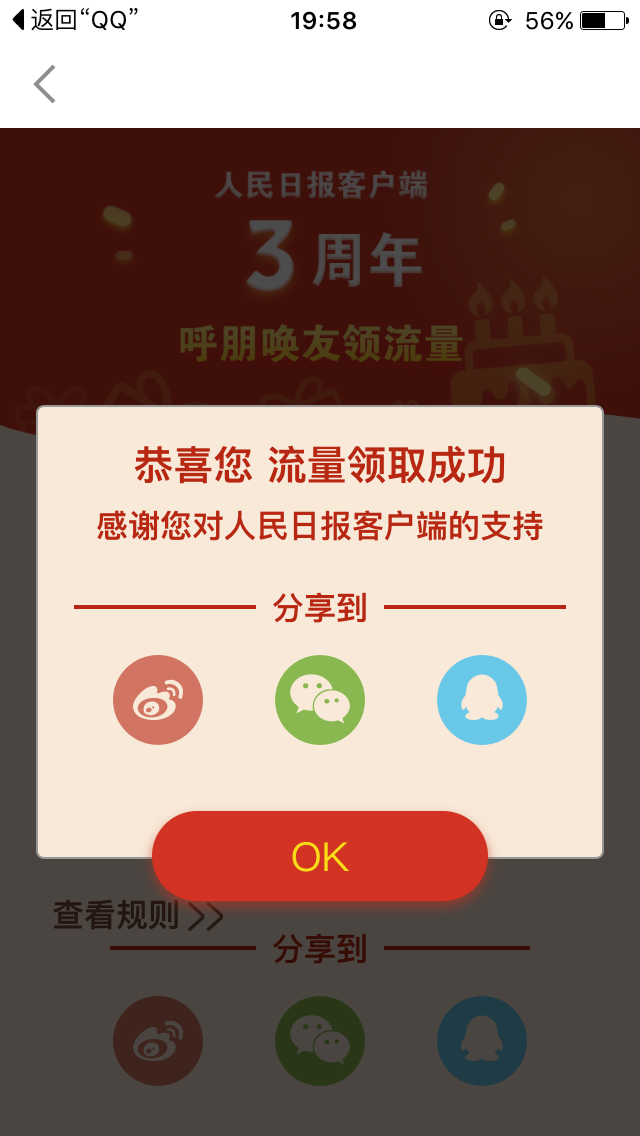Tap OK to dismiss the success dialog
This screenshot has width=640, height=1136.
pos(320,857)
